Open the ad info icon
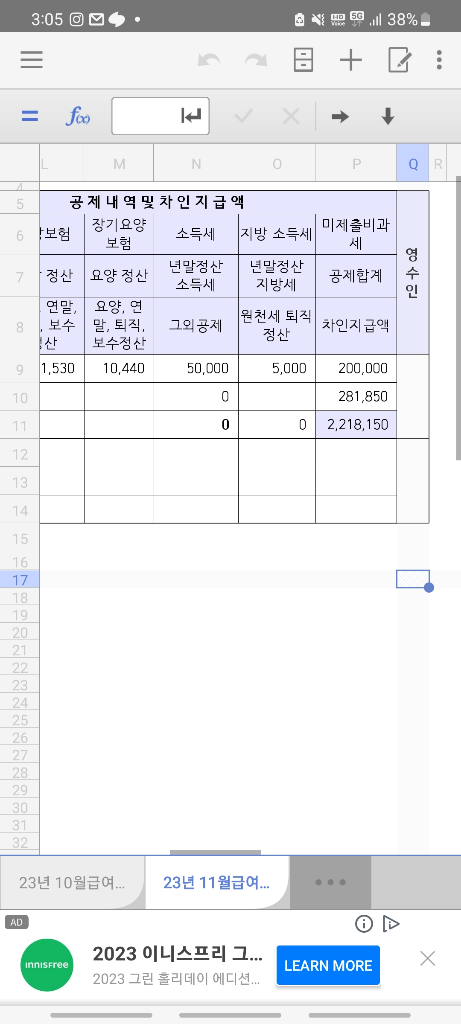 (x=364, y=923)
